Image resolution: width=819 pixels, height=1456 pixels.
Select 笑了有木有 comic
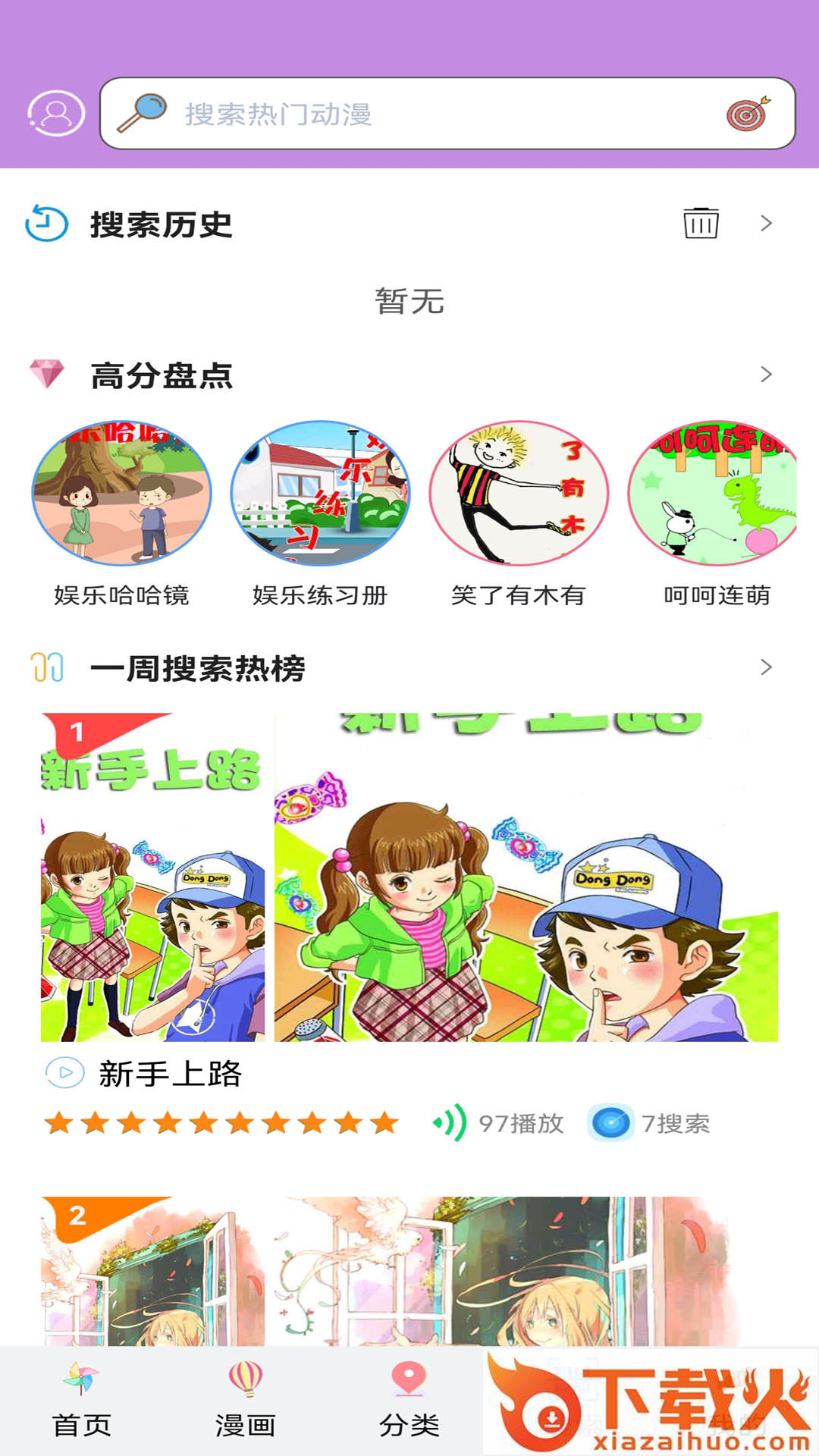519,493
